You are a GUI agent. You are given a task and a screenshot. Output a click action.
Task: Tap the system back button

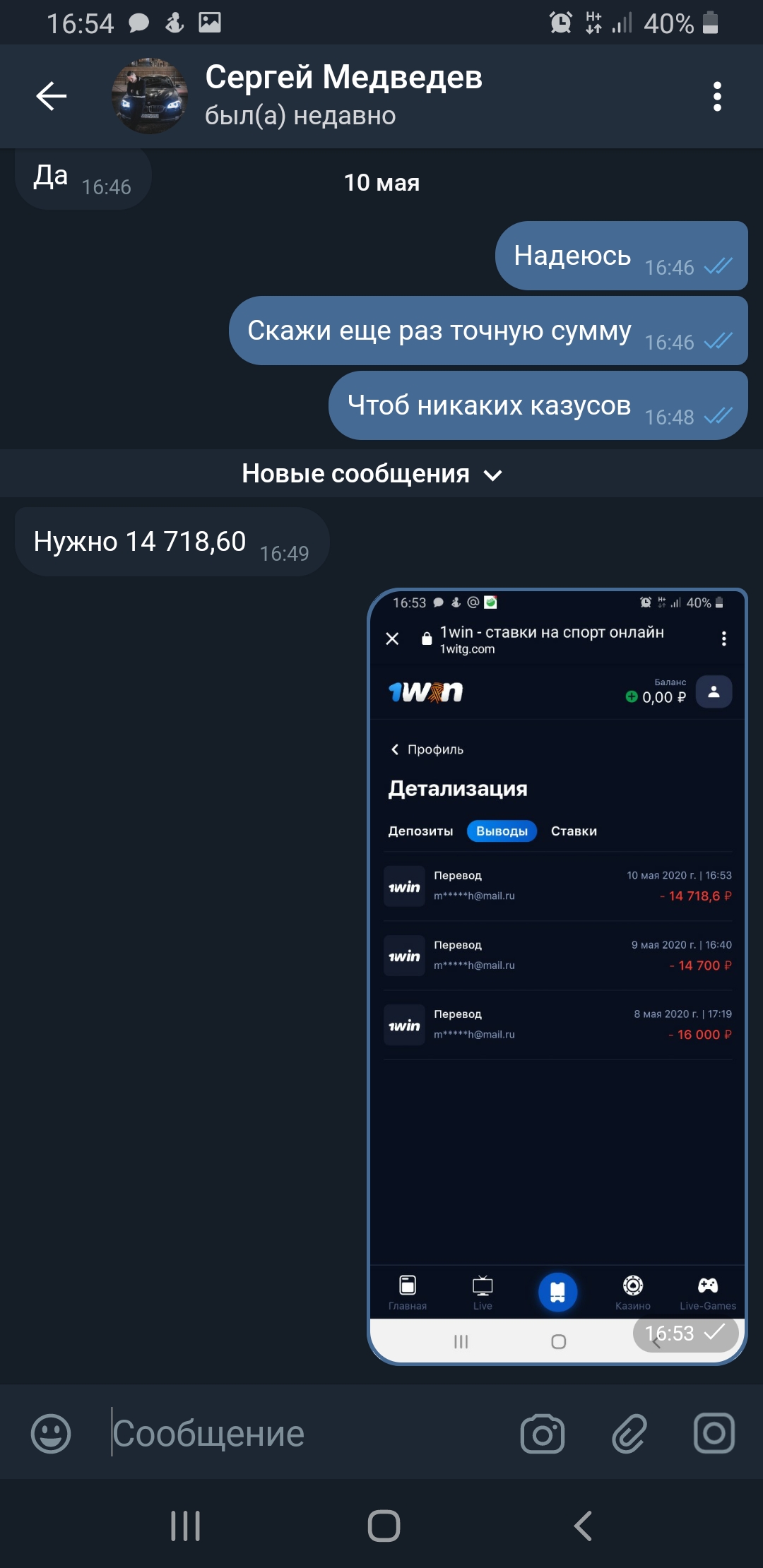[x=583, y=1526]
